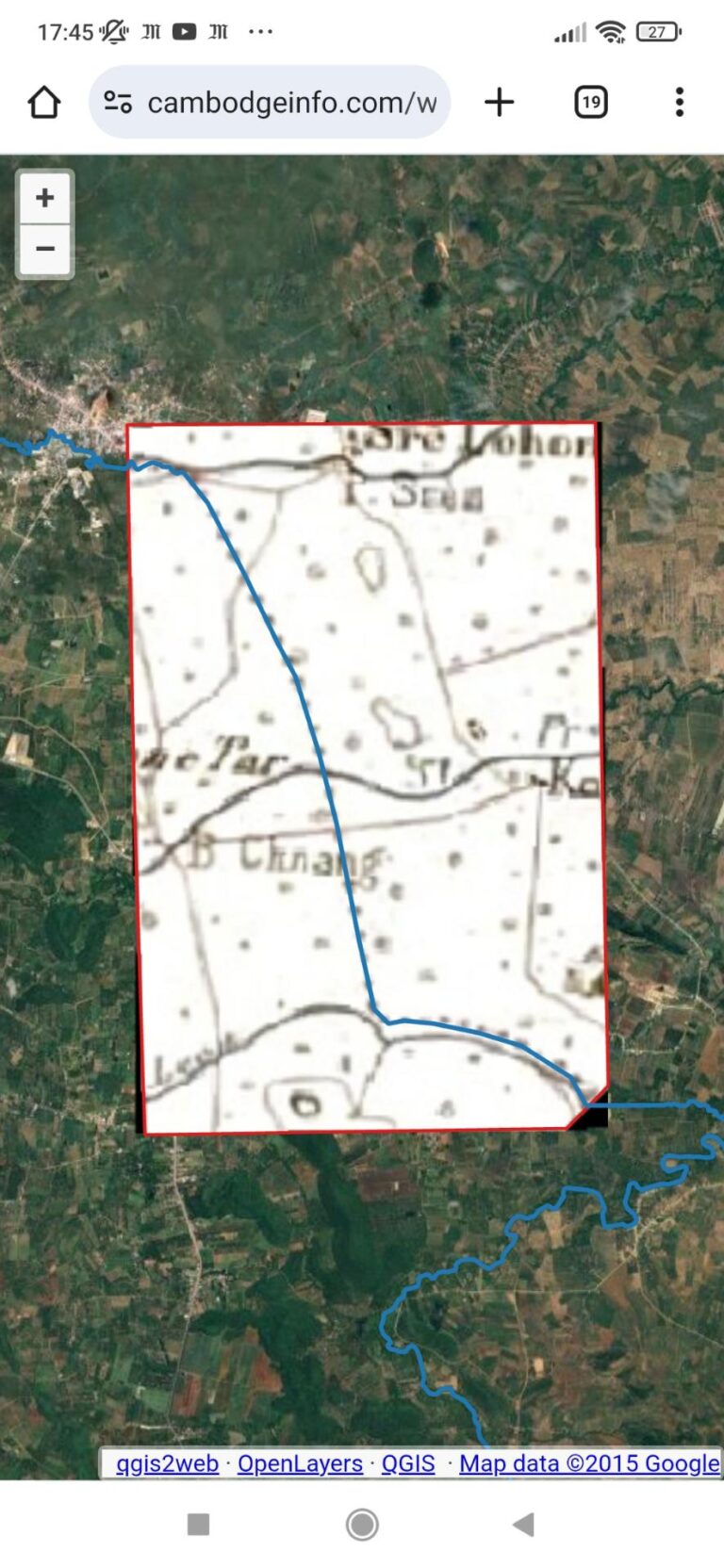Image resolution: width=724 pixels, height=1568 pixels.
Task: Tap the system back button
Action: click(x=523, y=1524)
